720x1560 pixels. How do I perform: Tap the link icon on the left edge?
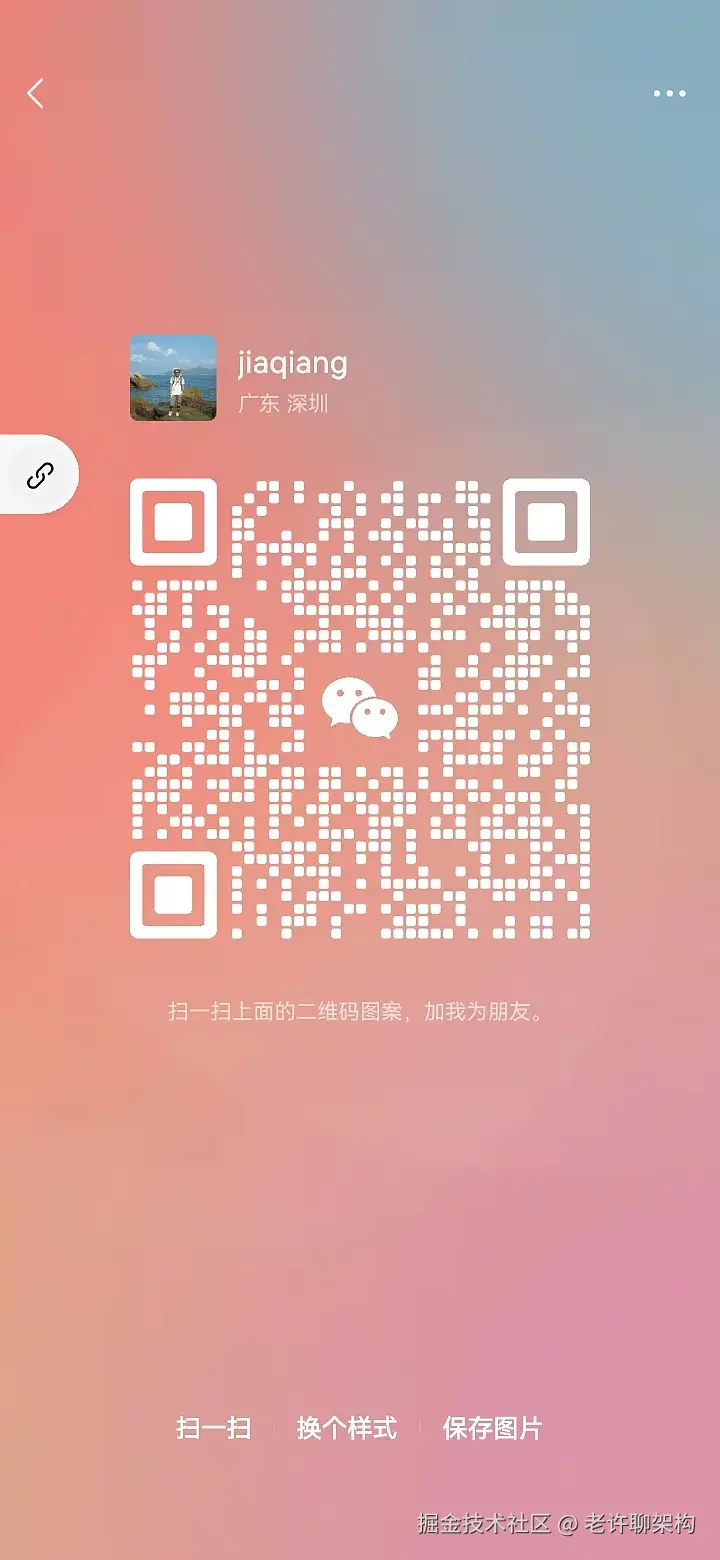coord(38,474)
